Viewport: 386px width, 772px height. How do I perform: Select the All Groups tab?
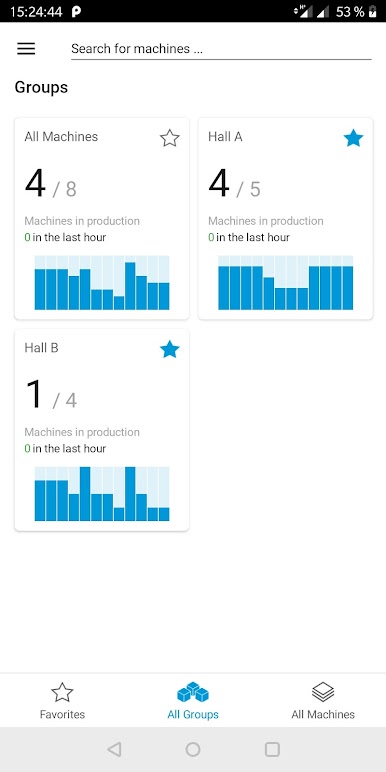[193, 700]
